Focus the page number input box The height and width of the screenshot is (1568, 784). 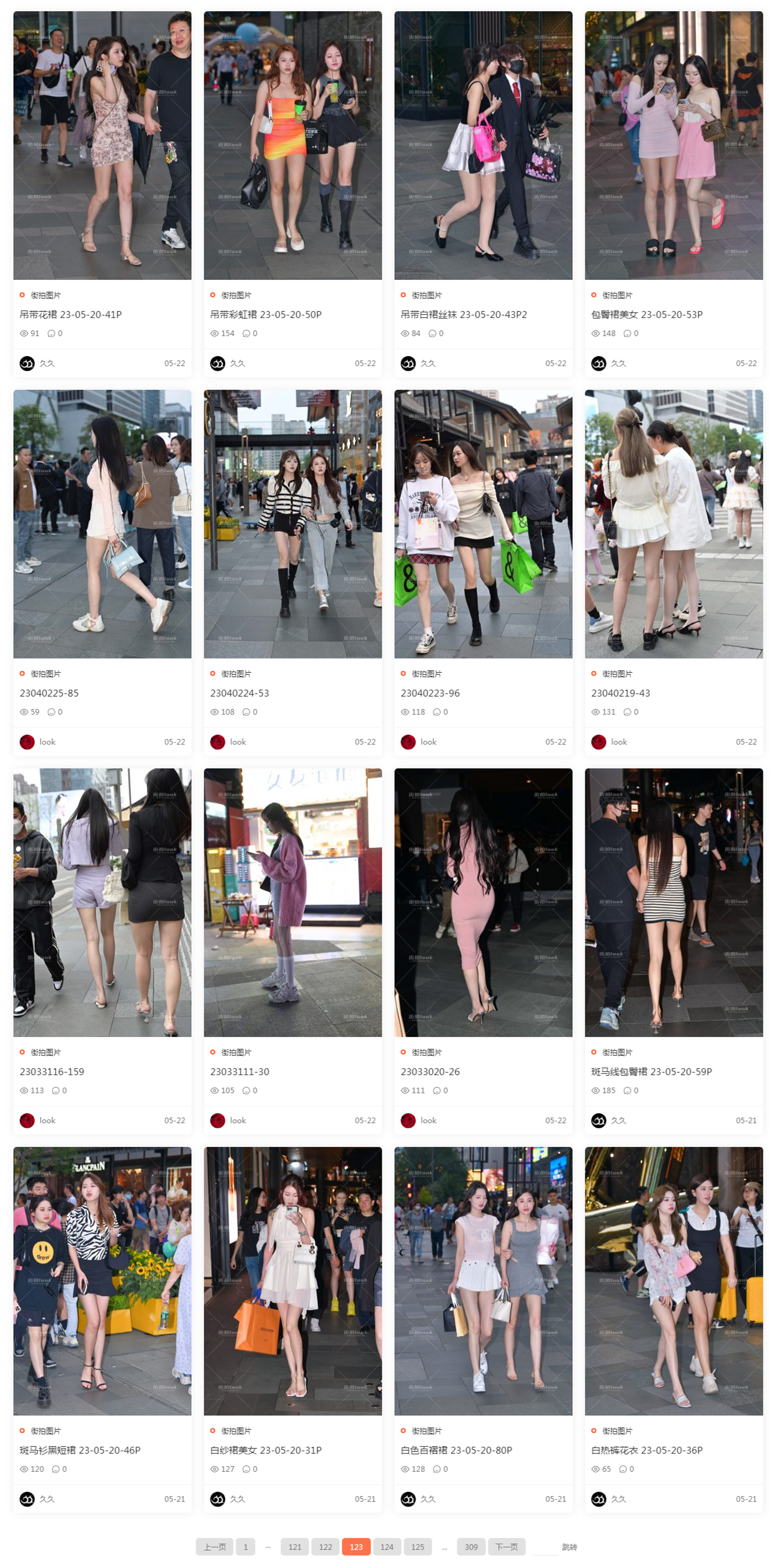[x=545, y=1547]
